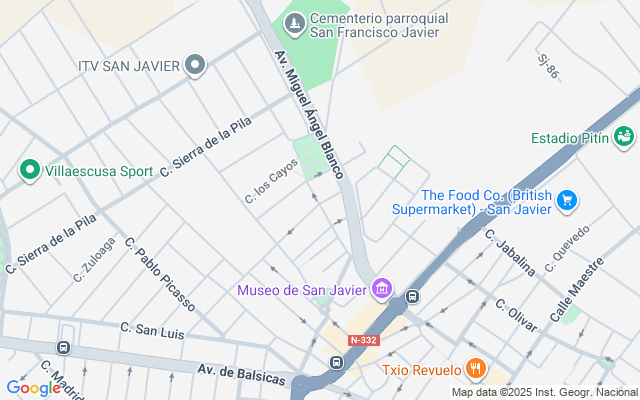
Task: Select The Food Co. British Supermarket pin
Action: point(567,201)
